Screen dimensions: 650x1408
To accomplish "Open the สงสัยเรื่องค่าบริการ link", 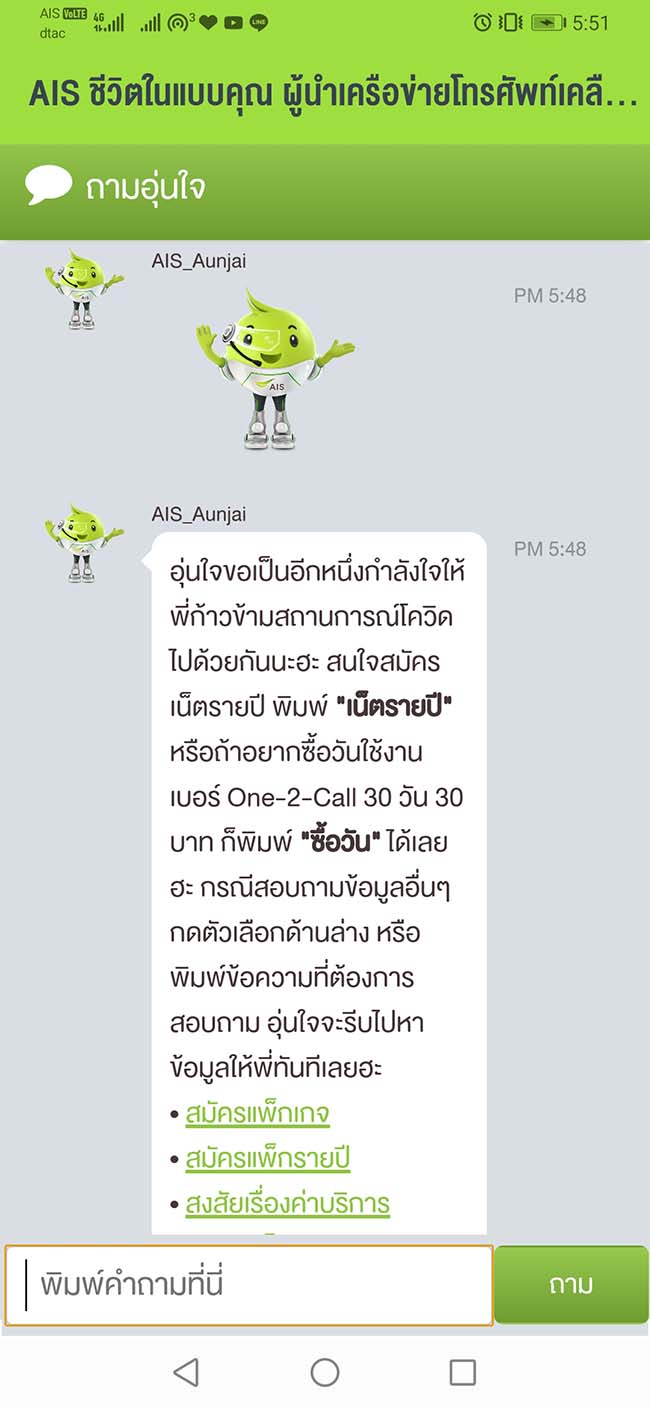I will point(287,1203).
